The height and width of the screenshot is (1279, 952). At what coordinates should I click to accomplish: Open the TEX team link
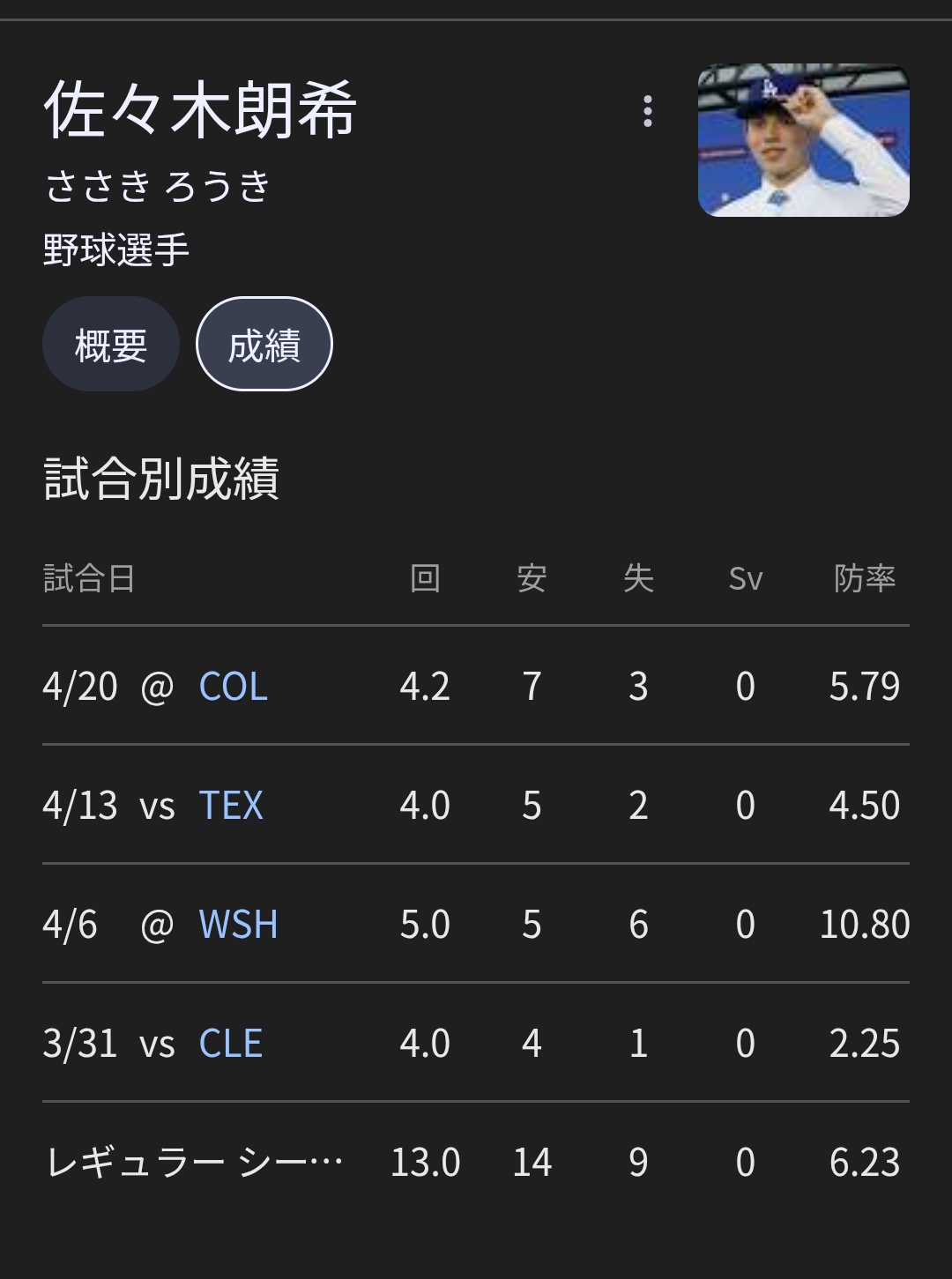pos(231,805)
